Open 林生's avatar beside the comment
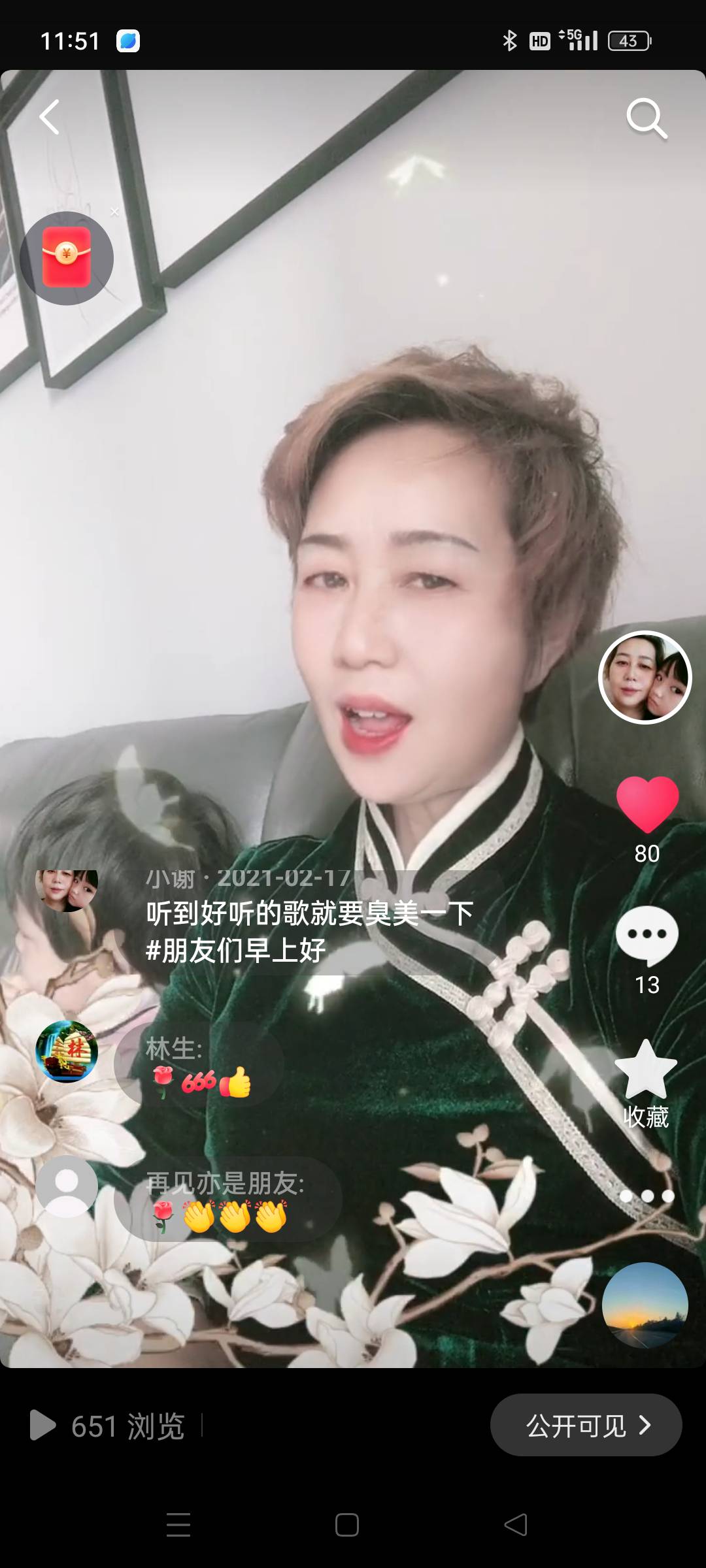Viewport: 706px width, 1568px height. [x=67, y=1051]
